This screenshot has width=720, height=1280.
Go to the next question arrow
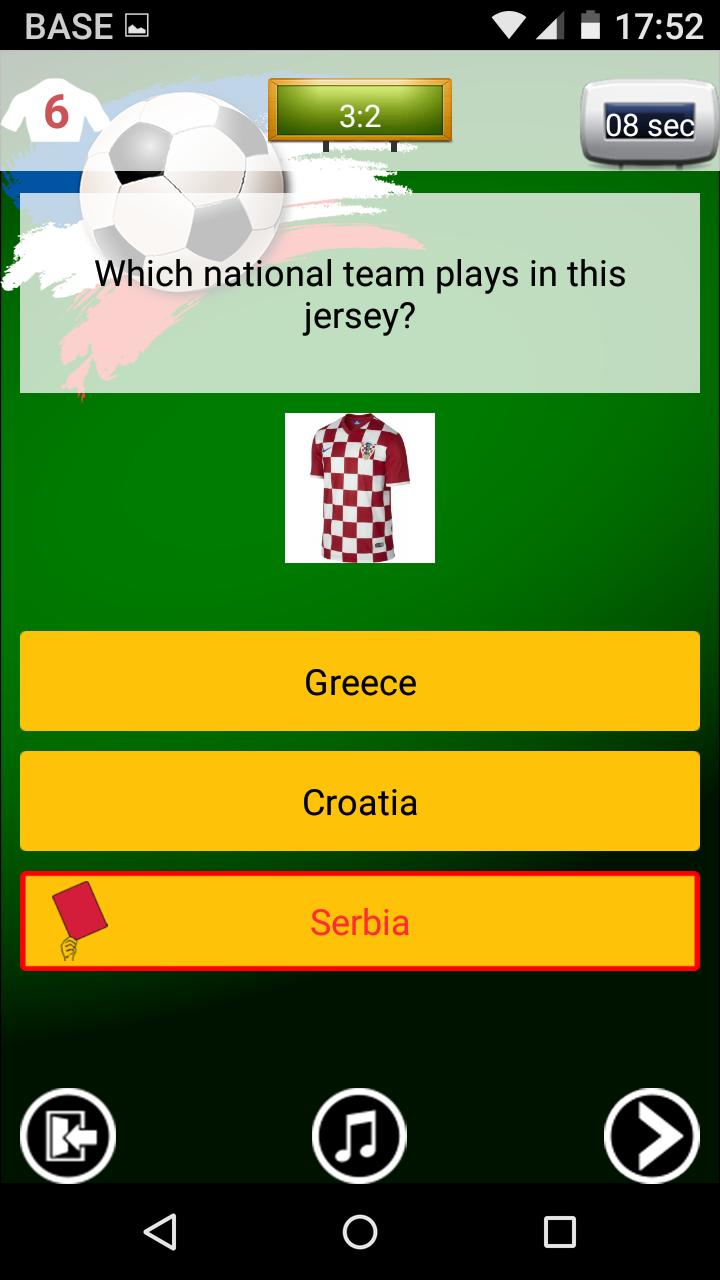pos(651,1136)
